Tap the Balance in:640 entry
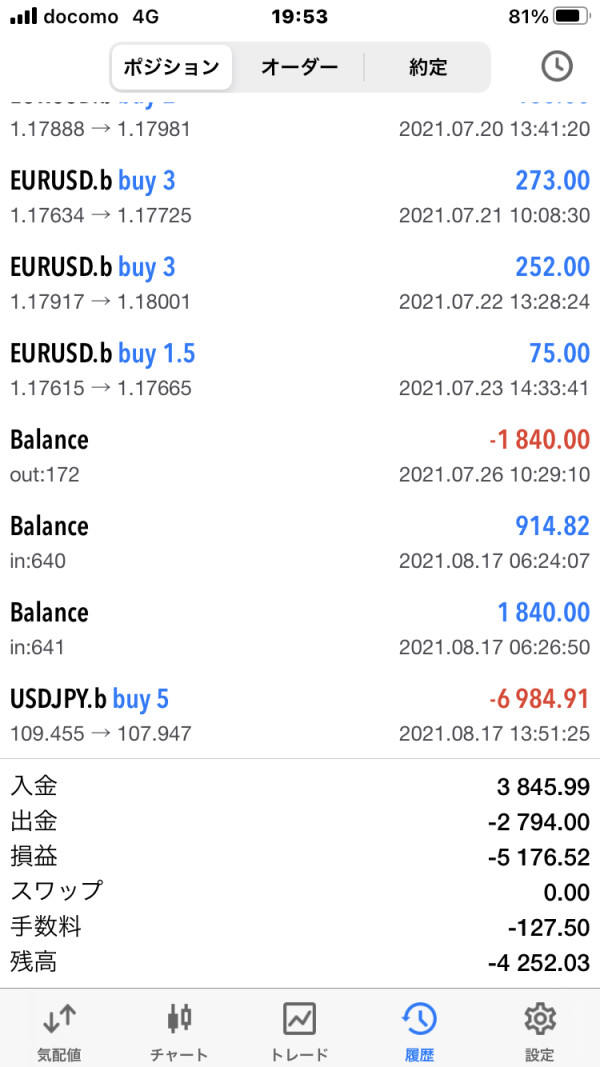The height and width of the screenshot is (1067, 600). (x=300, y=542)
